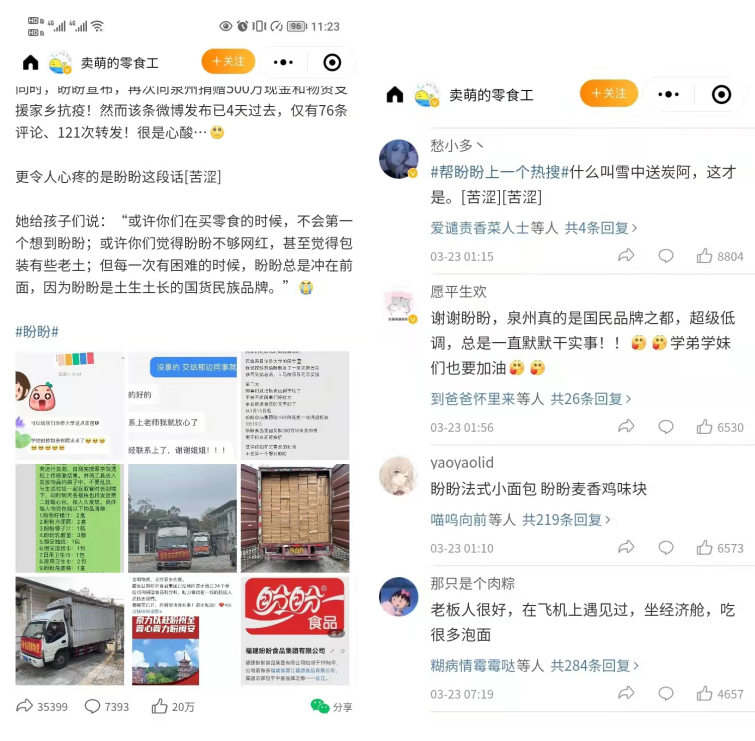Open the #盼盼# hashtag link
Screen dimensions: 755x741
pyautogui.click(x=37, y=331)
